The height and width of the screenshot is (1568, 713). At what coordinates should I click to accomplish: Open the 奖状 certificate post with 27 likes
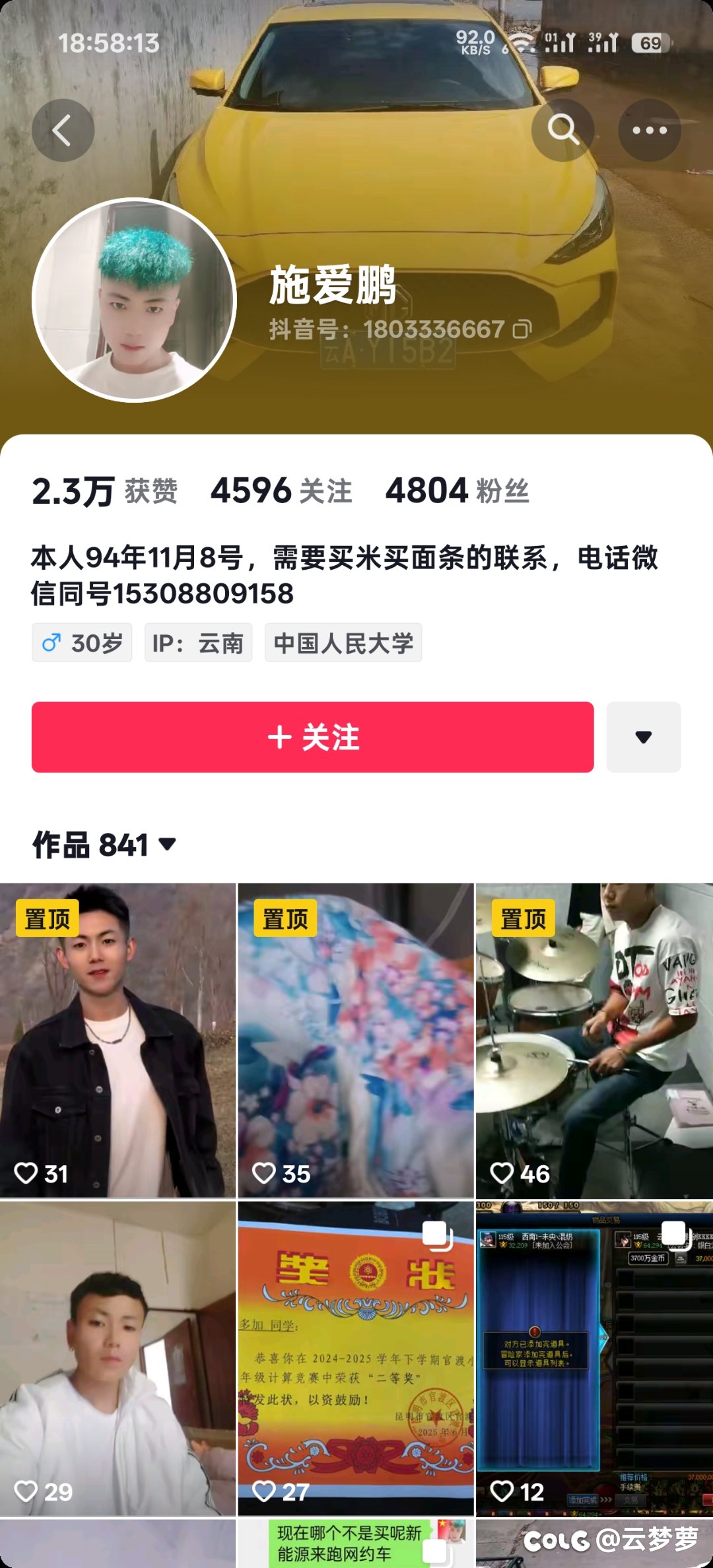(356, 1359)
